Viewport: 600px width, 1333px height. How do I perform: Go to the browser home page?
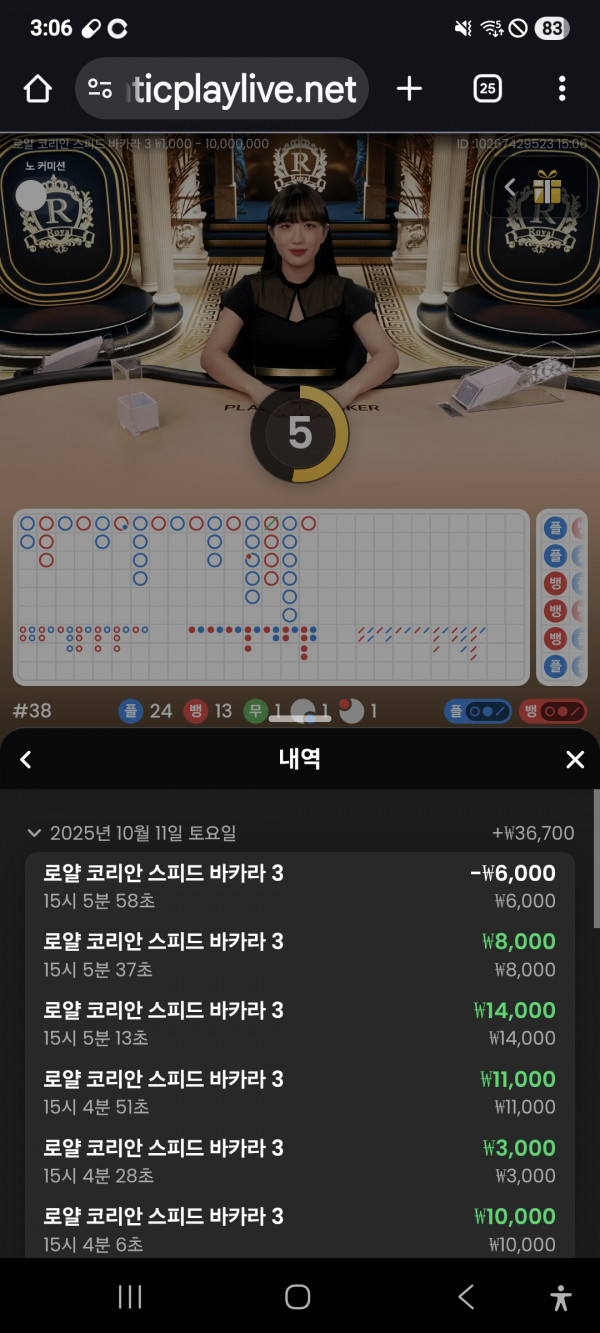(x=37, y=89)
